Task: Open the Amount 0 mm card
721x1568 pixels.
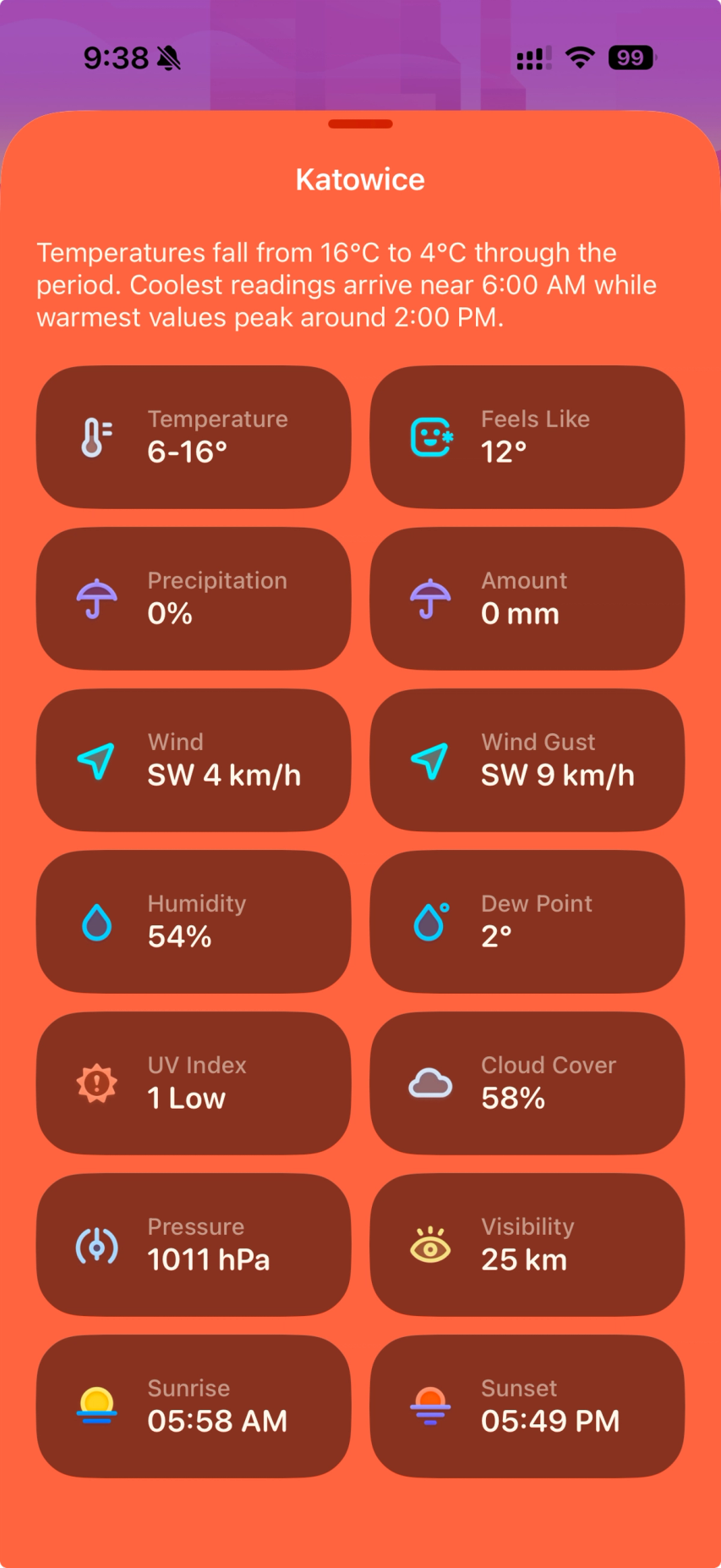Action: (x=527, y=598)
